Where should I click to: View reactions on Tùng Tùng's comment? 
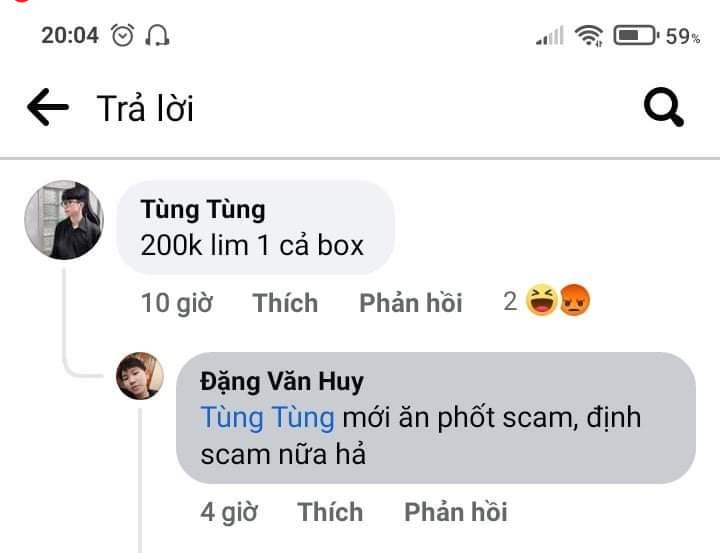(548, 302)
